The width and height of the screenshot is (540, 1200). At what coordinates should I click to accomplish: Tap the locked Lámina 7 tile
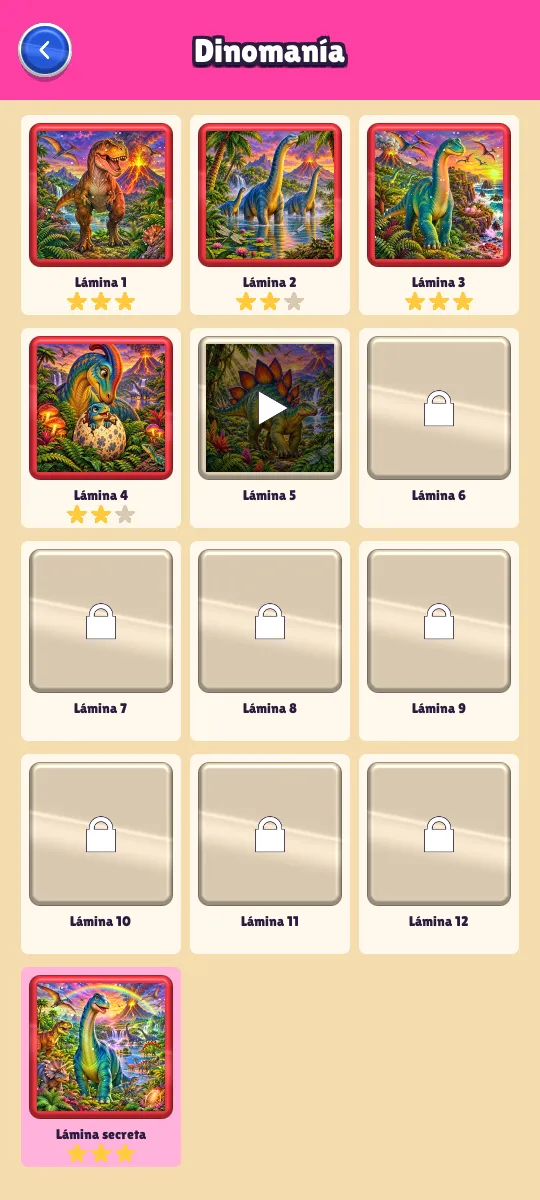(x=101, y=621)
